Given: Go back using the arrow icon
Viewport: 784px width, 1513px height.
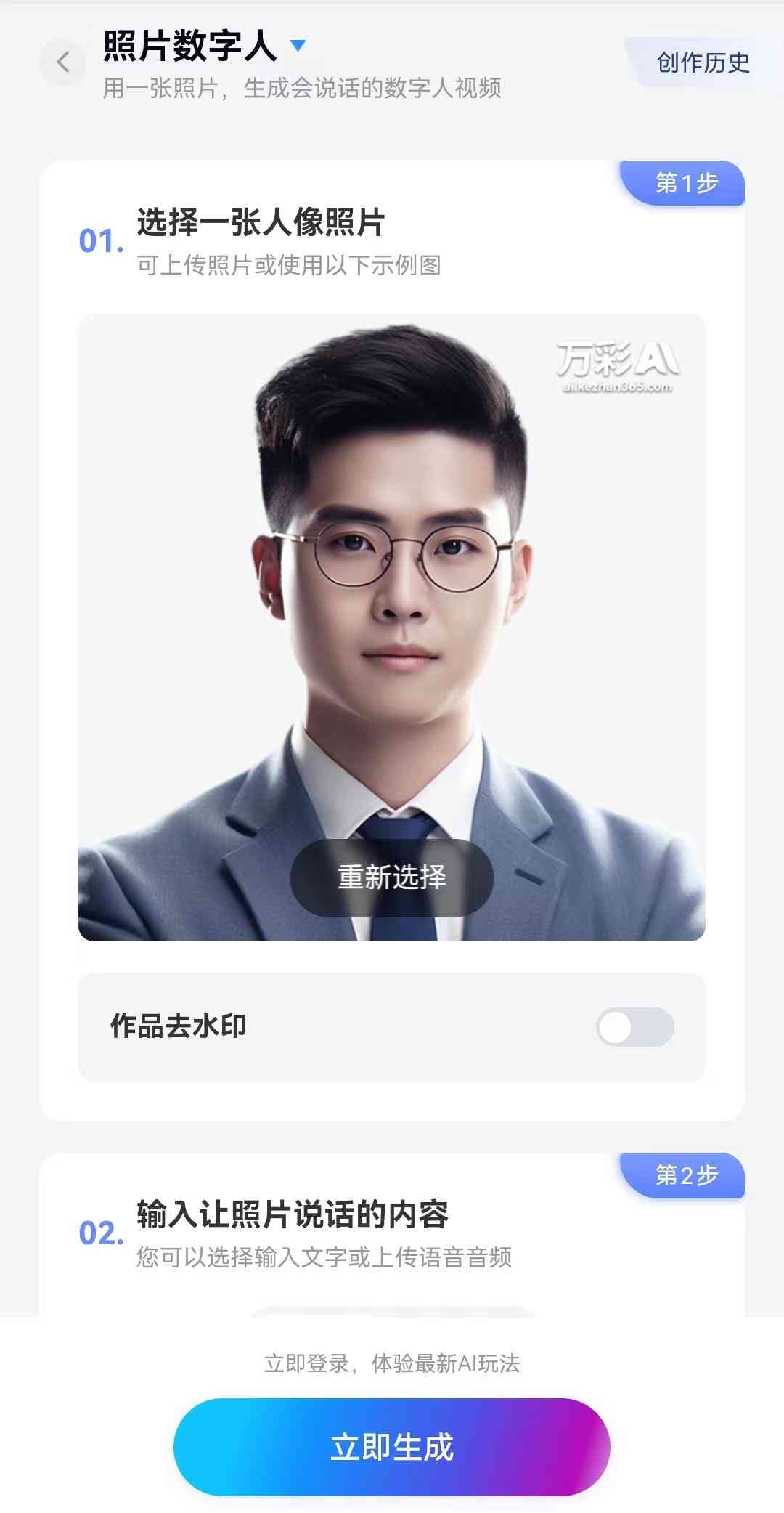Looking at the screenshot, I should [x=63, y=62].
